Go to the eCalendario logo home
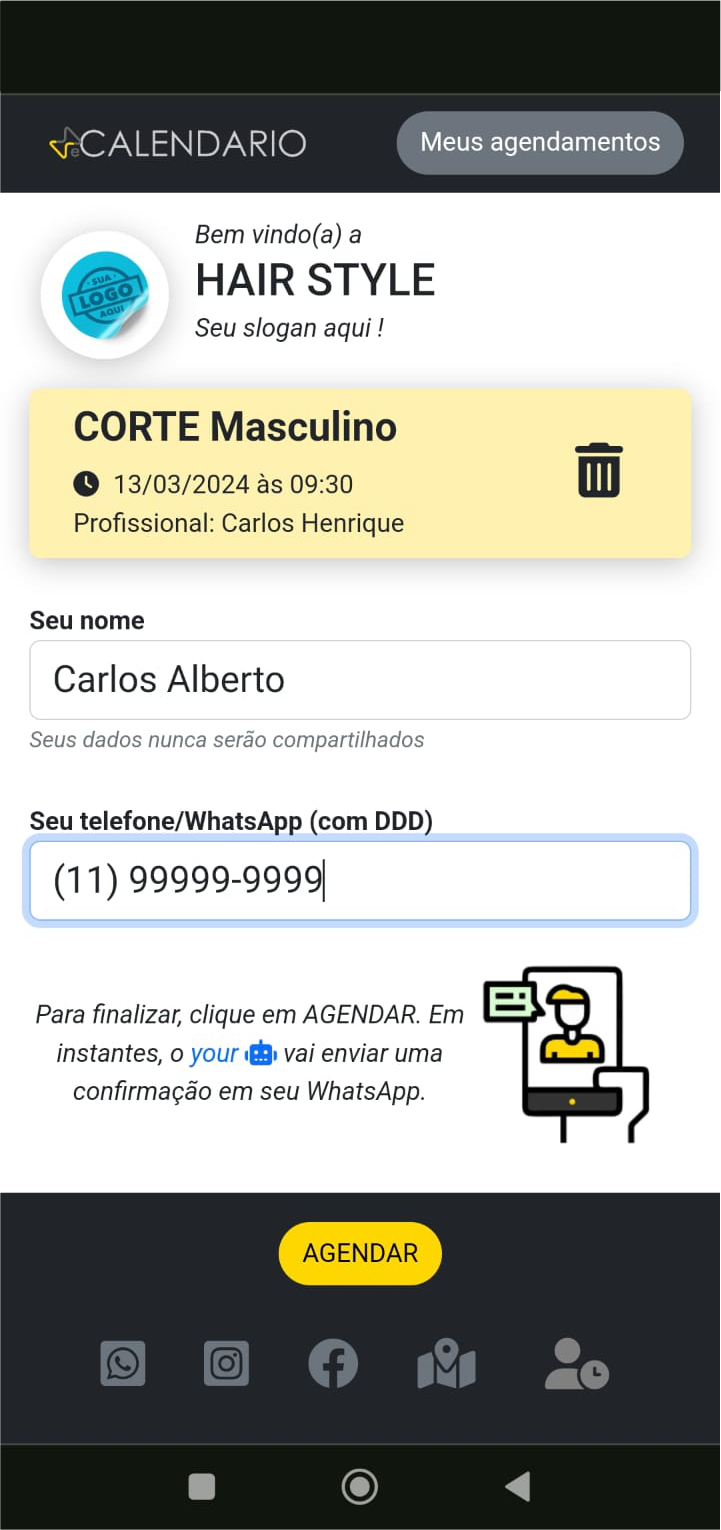 [x=178, y=143]
